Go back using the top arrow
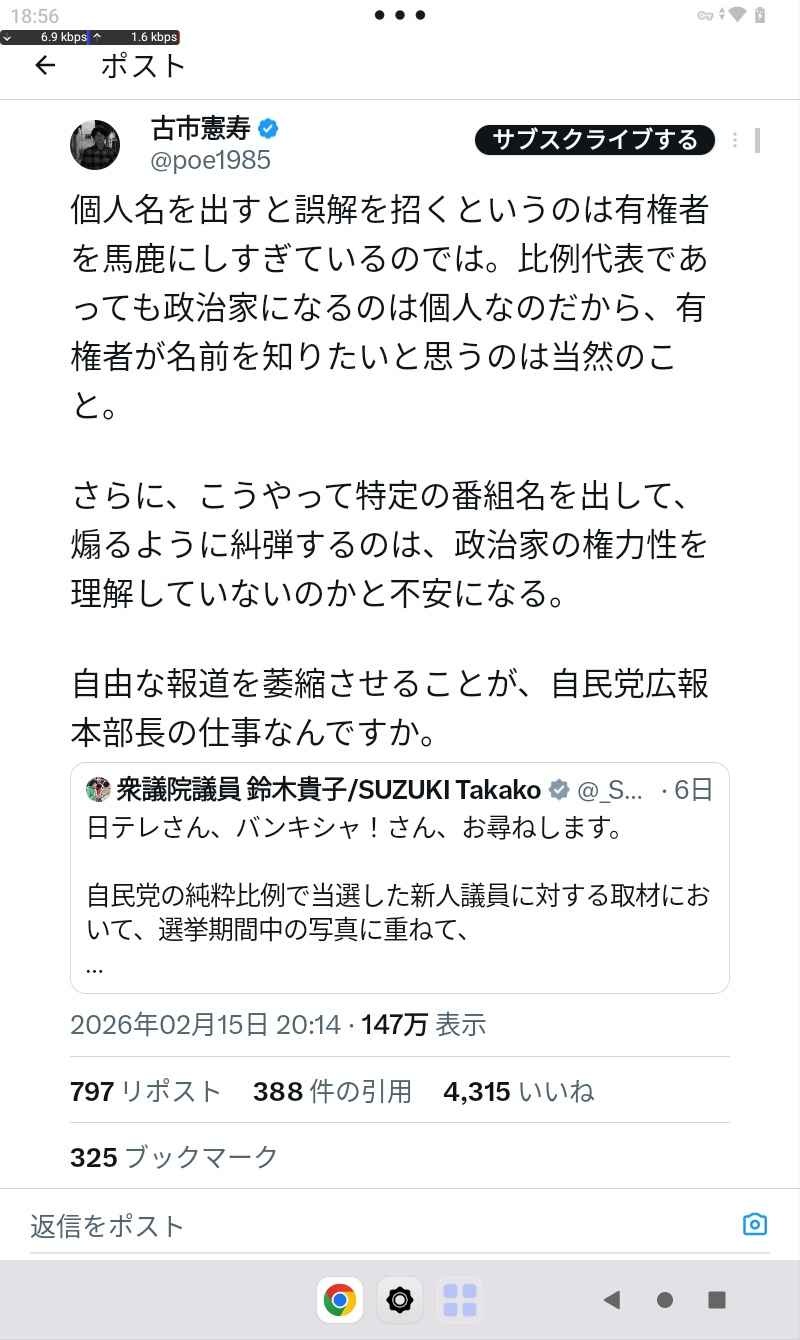Screen dimensions: 800x1340 tap(45, 66)
